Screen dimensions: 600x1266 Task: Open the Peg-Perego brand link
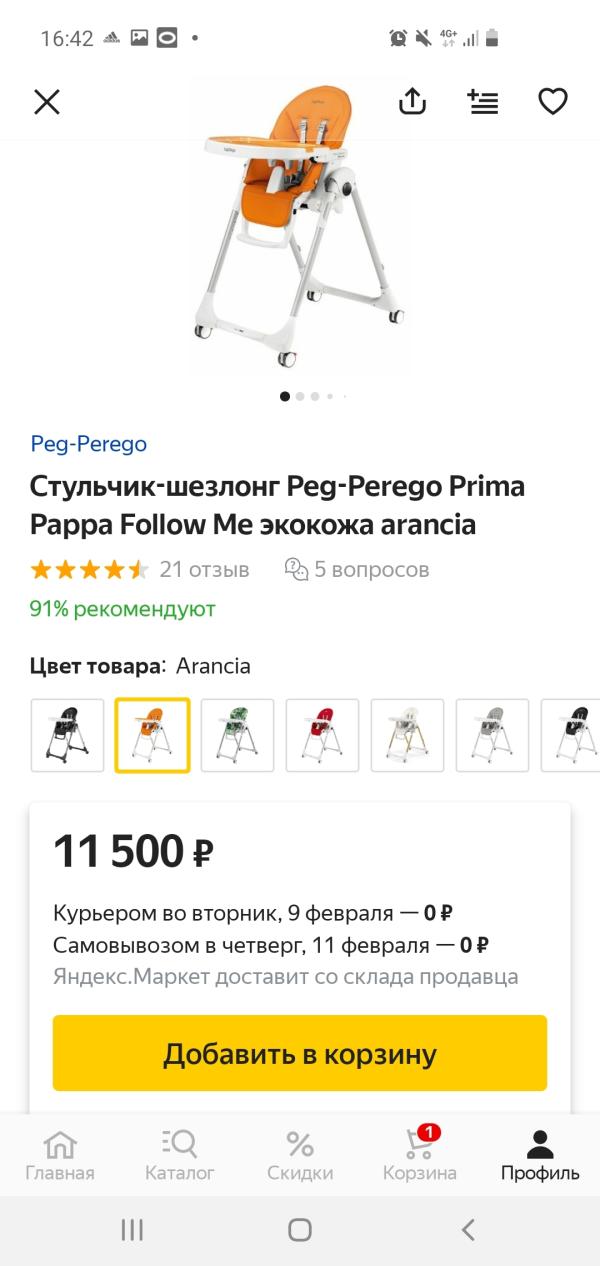coord(89,444)
